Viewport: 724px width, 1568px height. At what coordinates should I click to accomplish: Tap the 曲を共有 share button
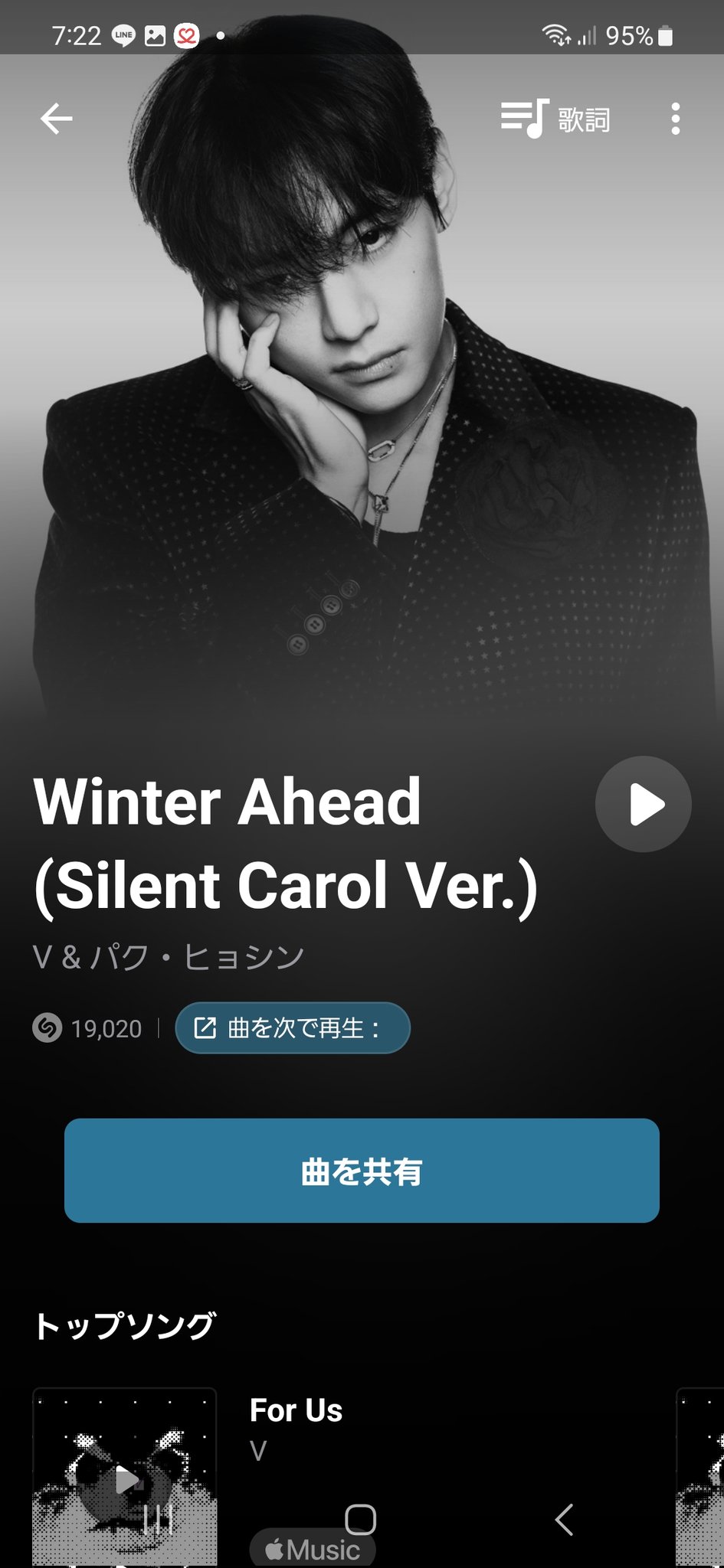[x=362, y=1171]
